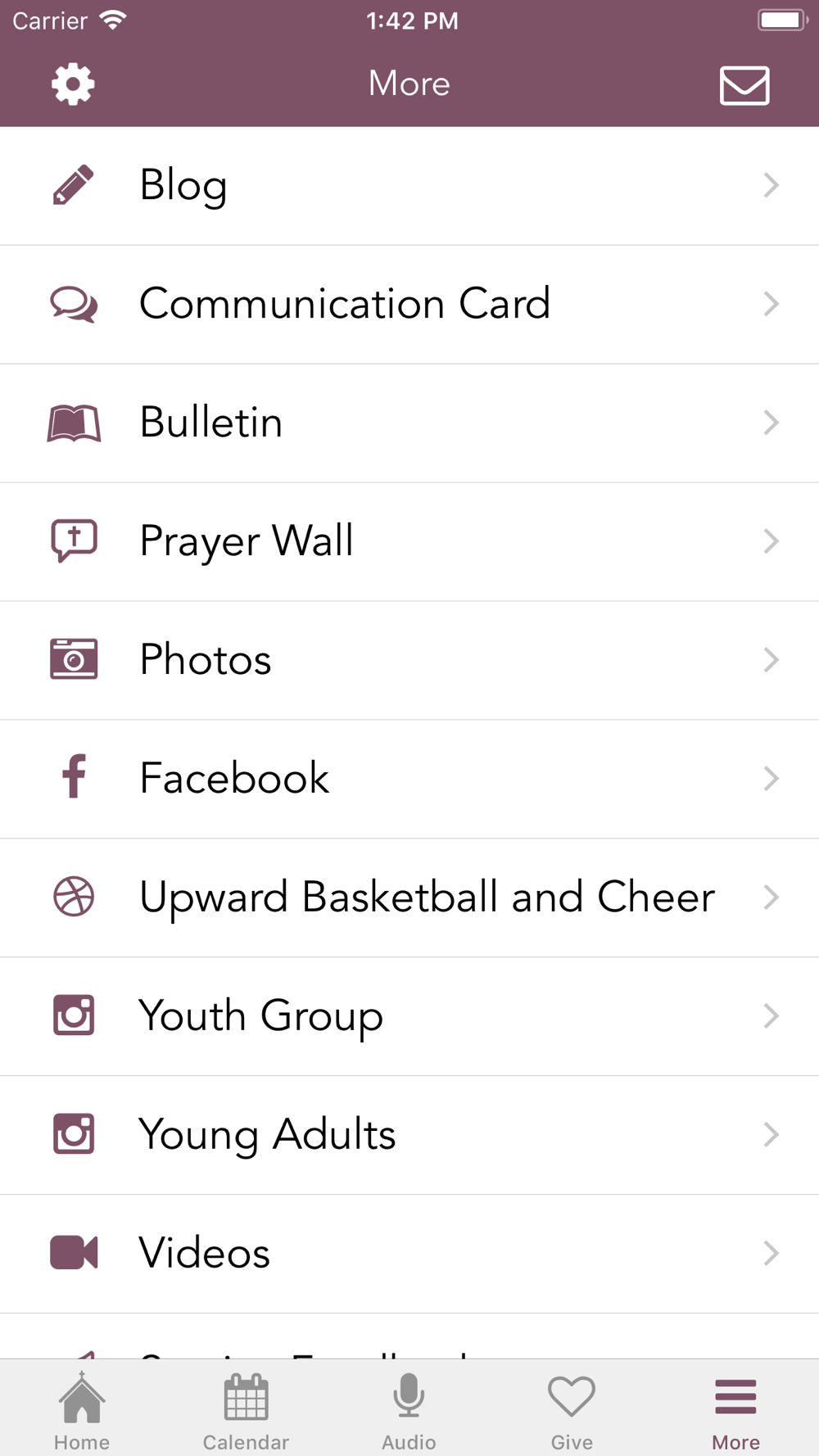The image size is (819, 1456).
Task: Open Communication Card
Action: click(409, 305)
